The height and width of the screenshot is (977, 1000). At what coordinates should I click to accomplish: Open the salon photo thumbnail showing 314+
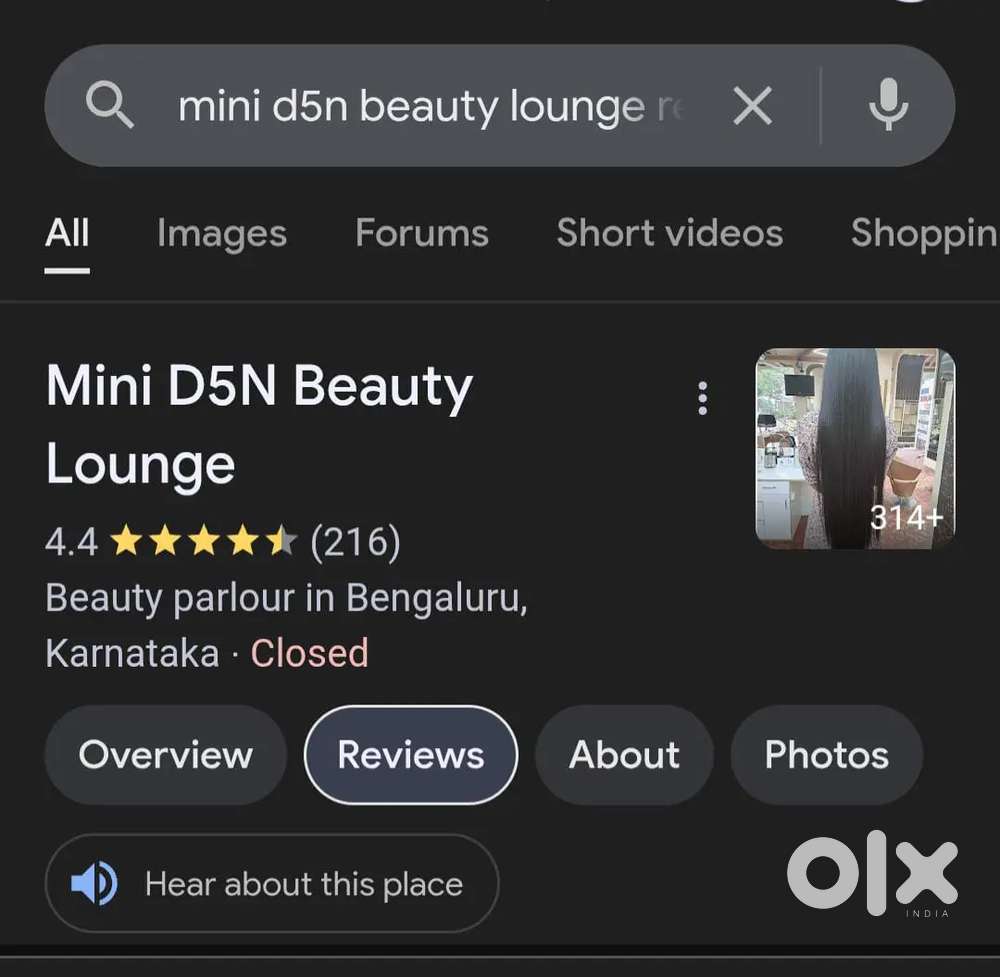pyautogui.click(x=855, y=448)
